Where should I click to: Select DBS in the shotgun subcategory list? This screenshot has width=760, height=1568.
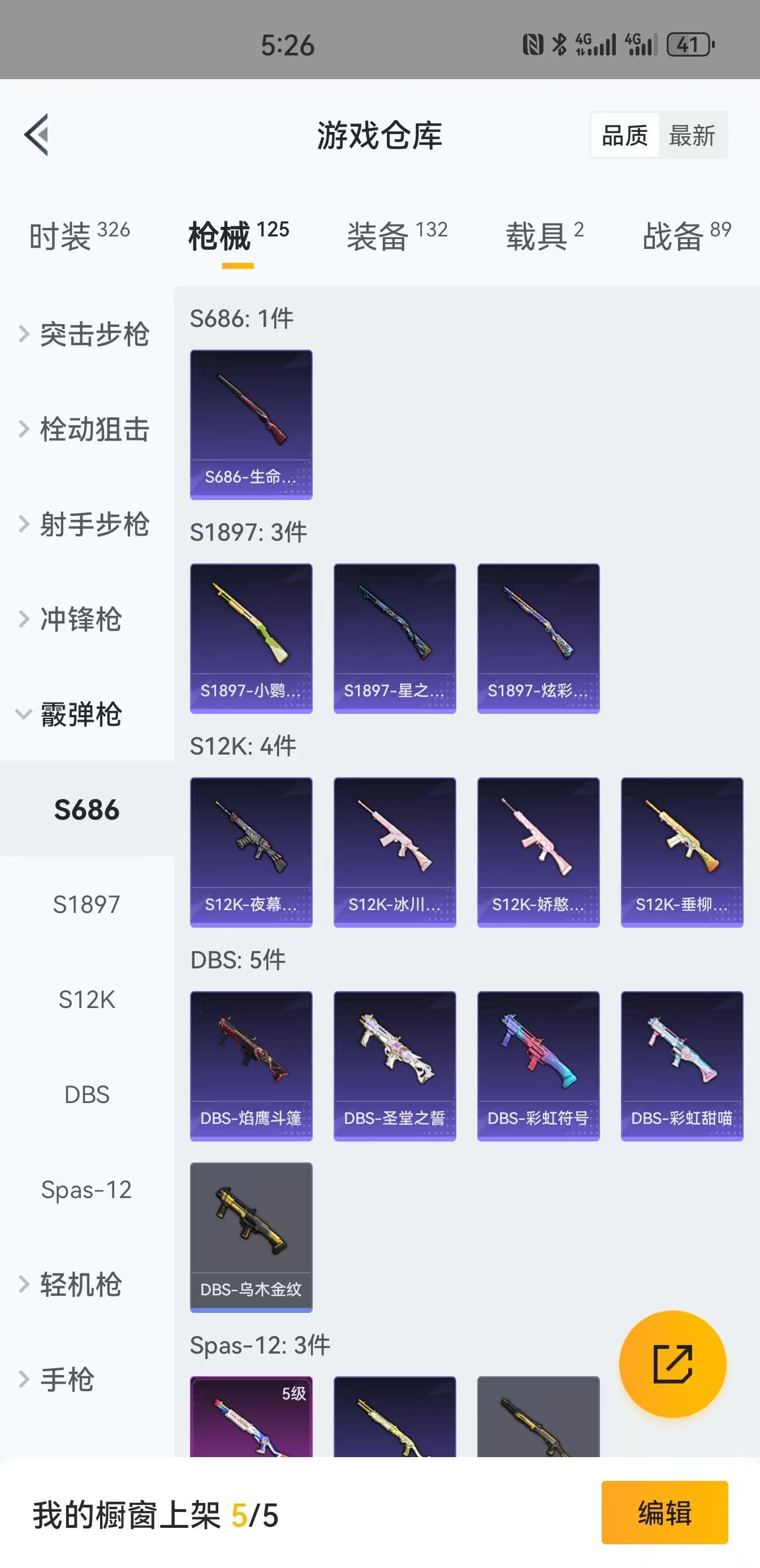coord(86,1094)
